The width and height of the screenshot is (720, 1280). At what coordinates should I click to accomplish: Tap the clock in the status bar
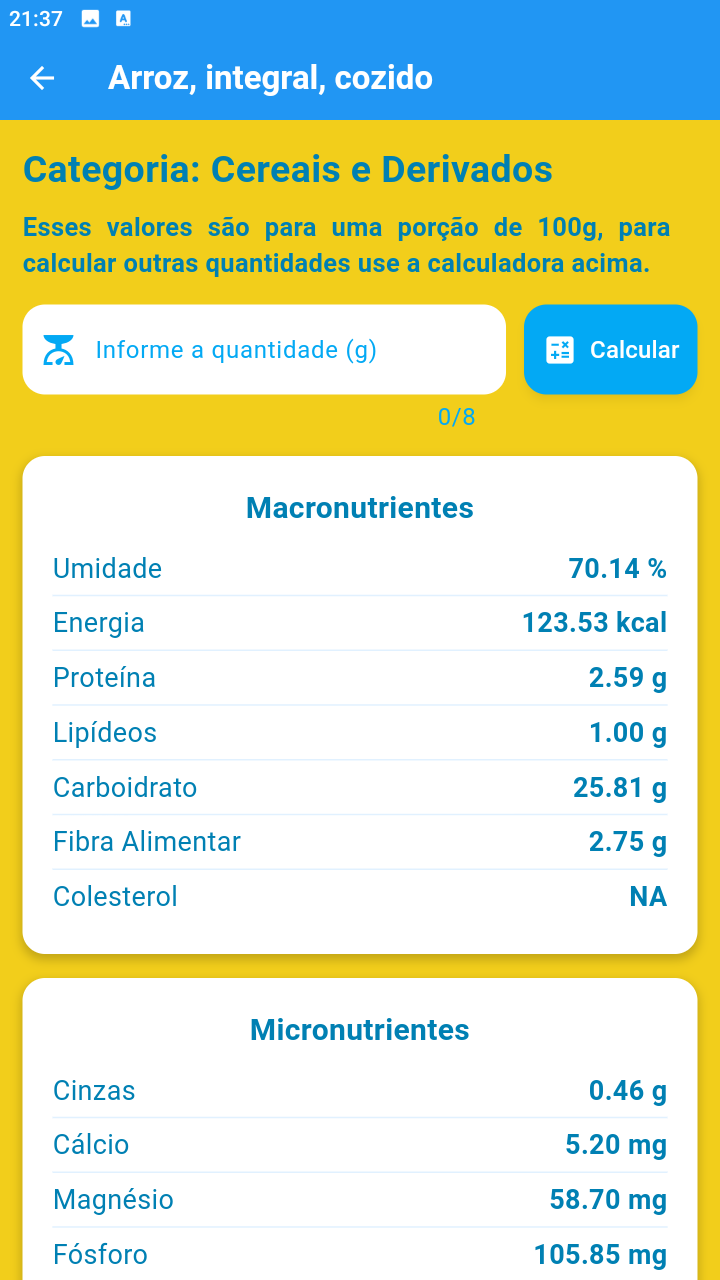(37, 17)
